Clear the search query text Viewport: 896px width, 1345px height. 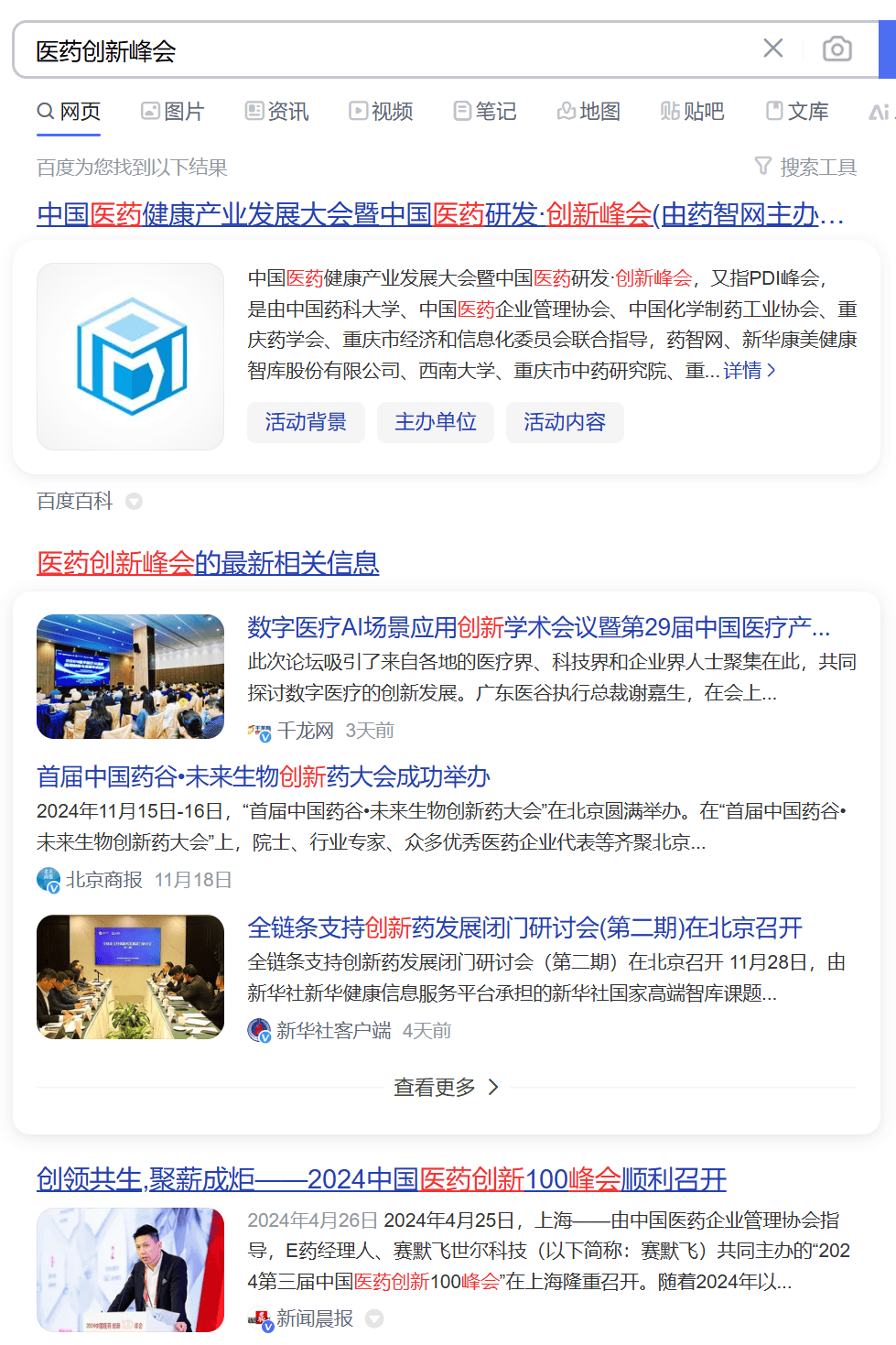(772, 49)
